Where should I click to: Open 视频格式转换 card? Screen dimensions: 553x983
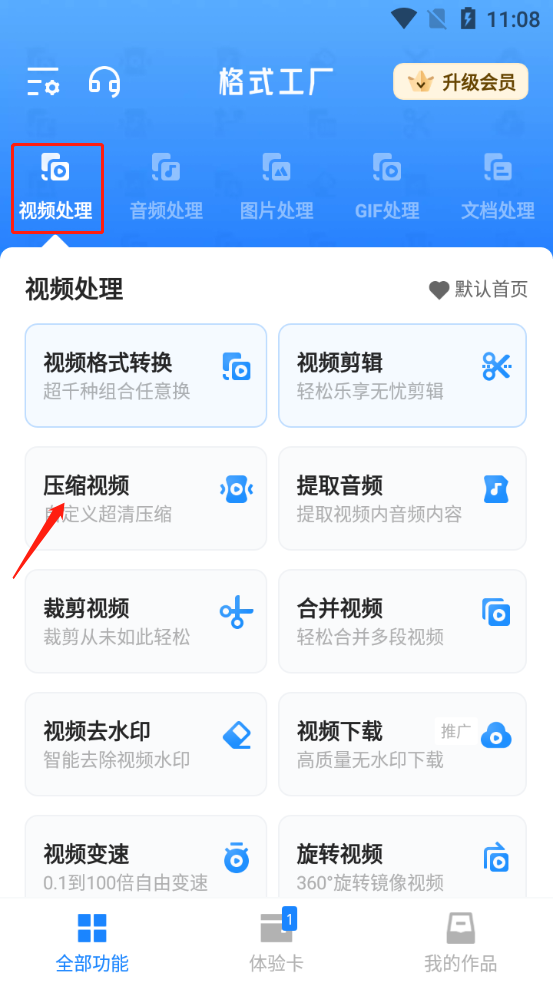146,376
